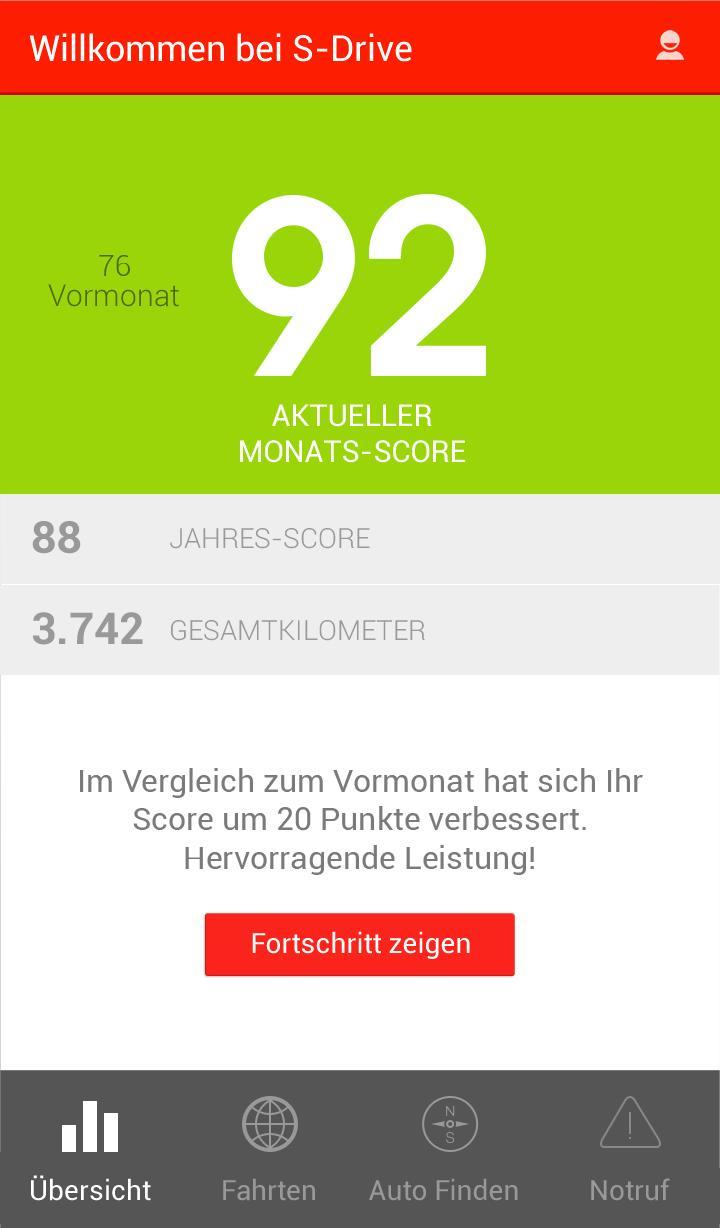
Task: Switch to the Fahrten tab
Action: 269,1149
